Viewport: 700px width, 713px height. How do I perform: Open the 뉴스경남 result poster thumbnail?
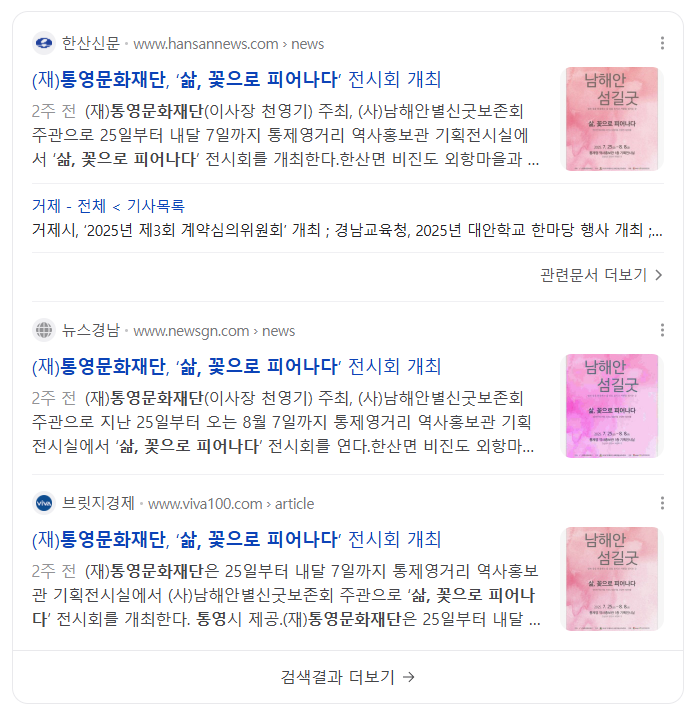click(611, 405)
